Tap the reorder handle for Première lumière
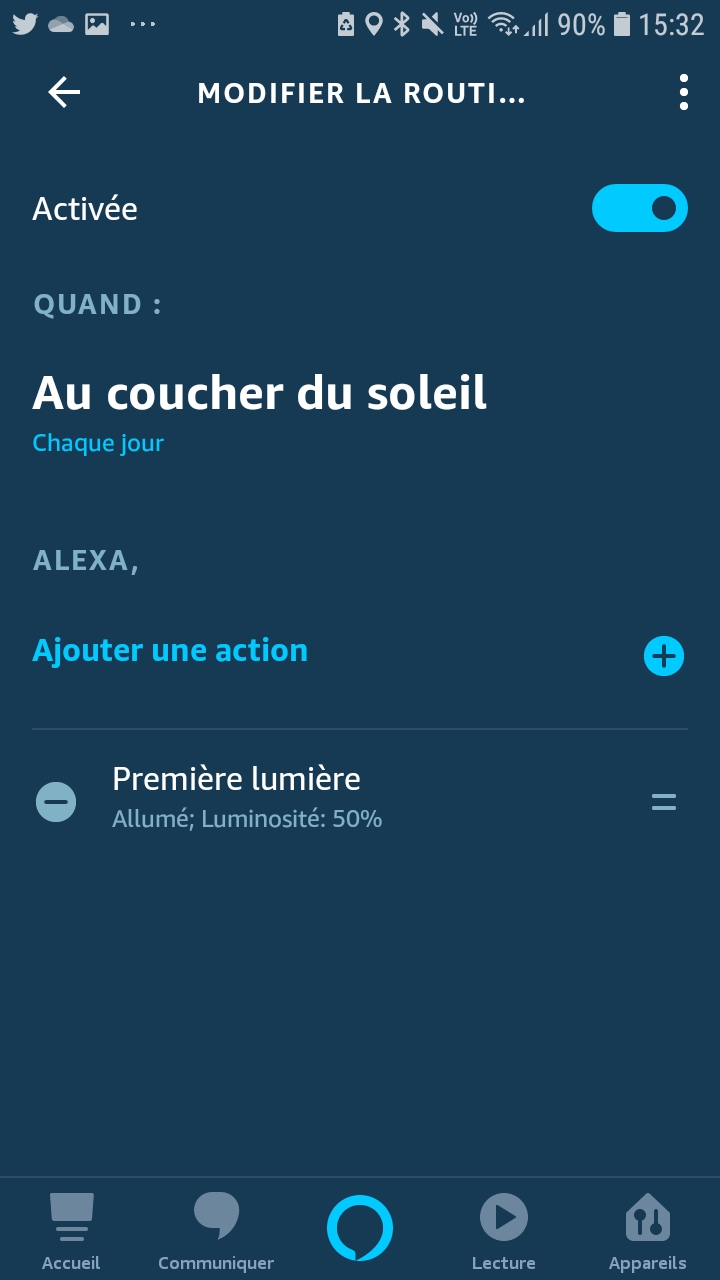Screen dimensions: 720x1280 [x=664, y=801]
